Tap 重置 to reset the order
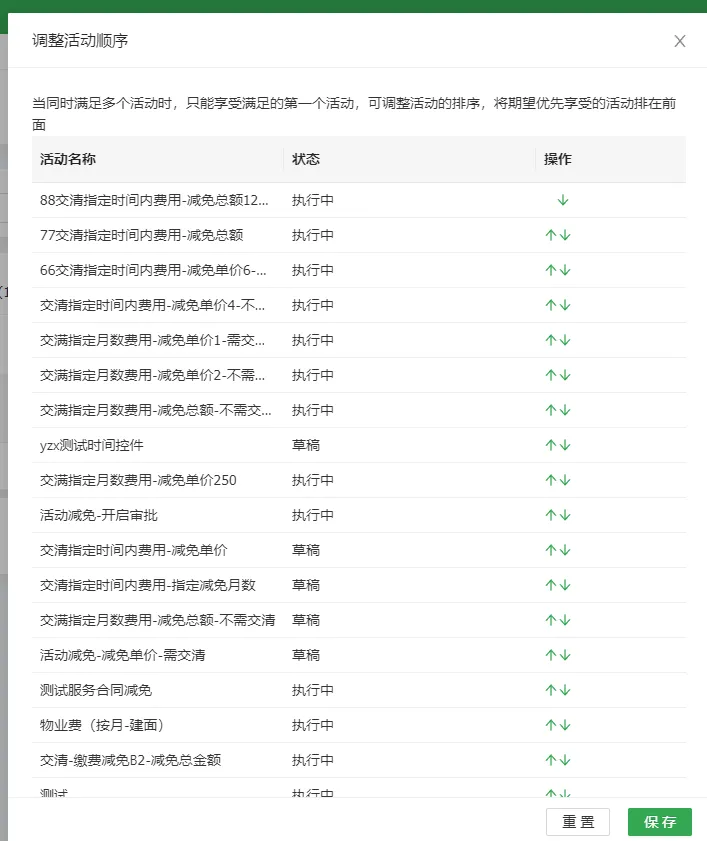 click(578, 822)
